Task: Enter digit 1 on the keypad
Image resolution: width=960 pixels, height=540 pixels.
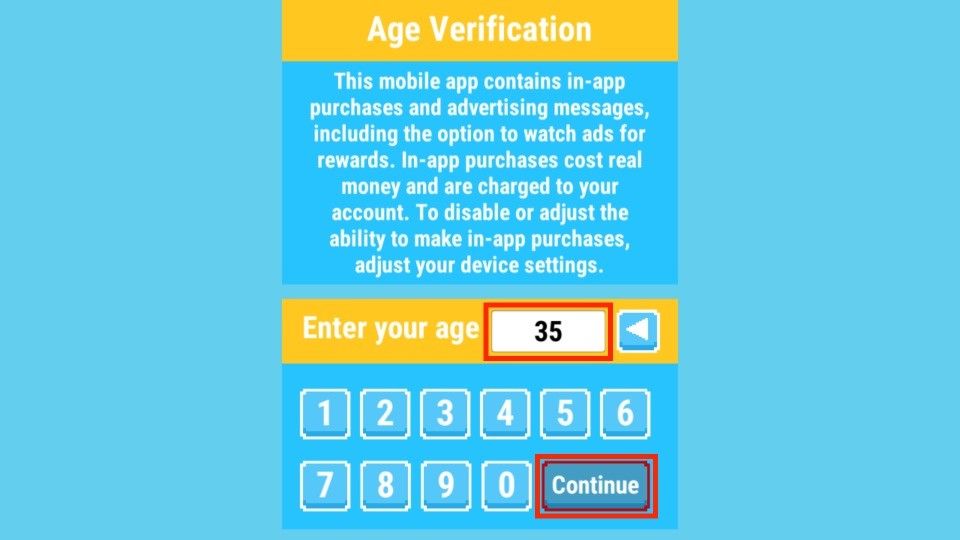Action: click(325, 414)
